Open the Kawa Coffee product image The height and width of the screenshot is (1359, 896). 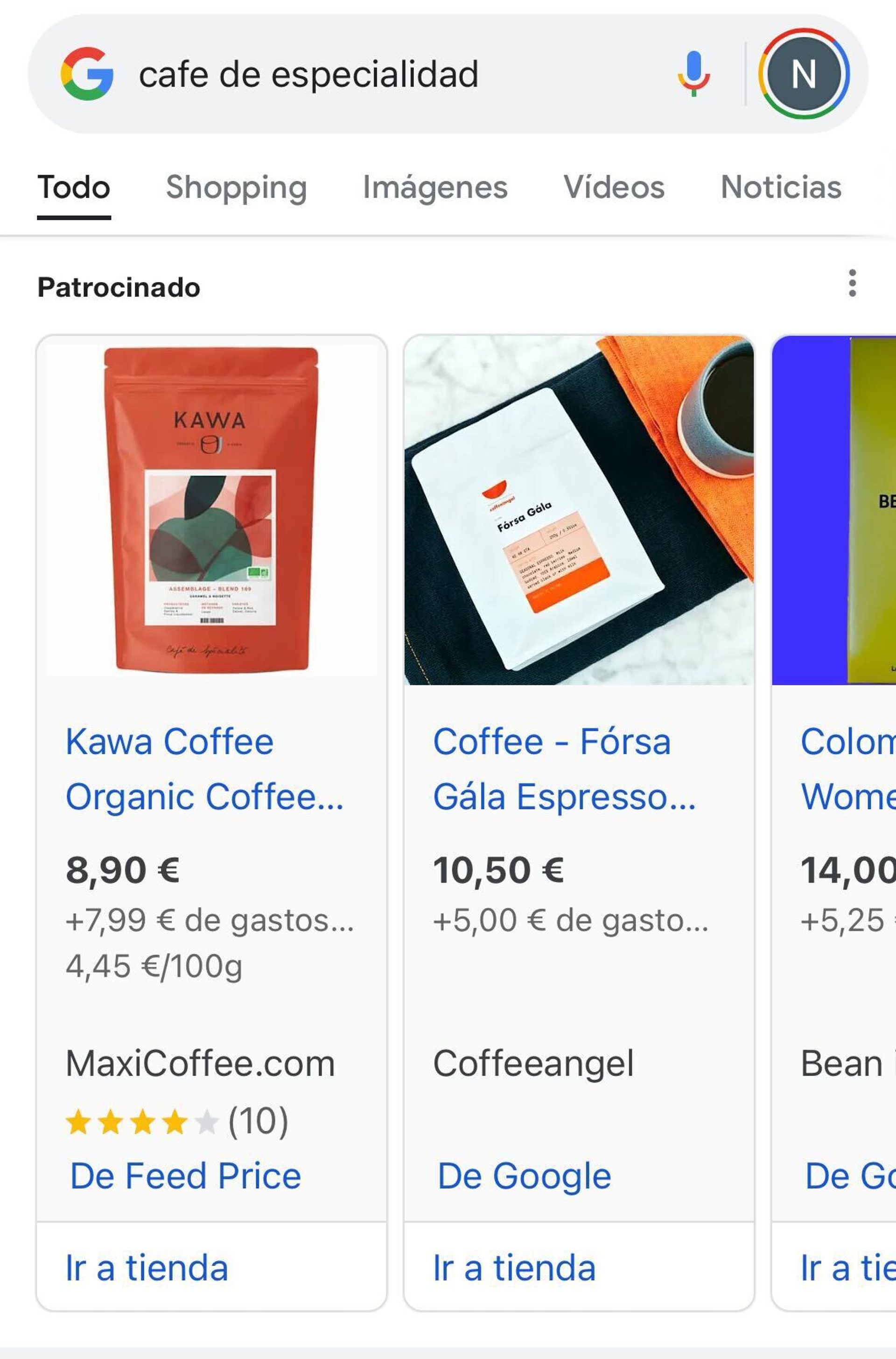click(x=211, y=510)
